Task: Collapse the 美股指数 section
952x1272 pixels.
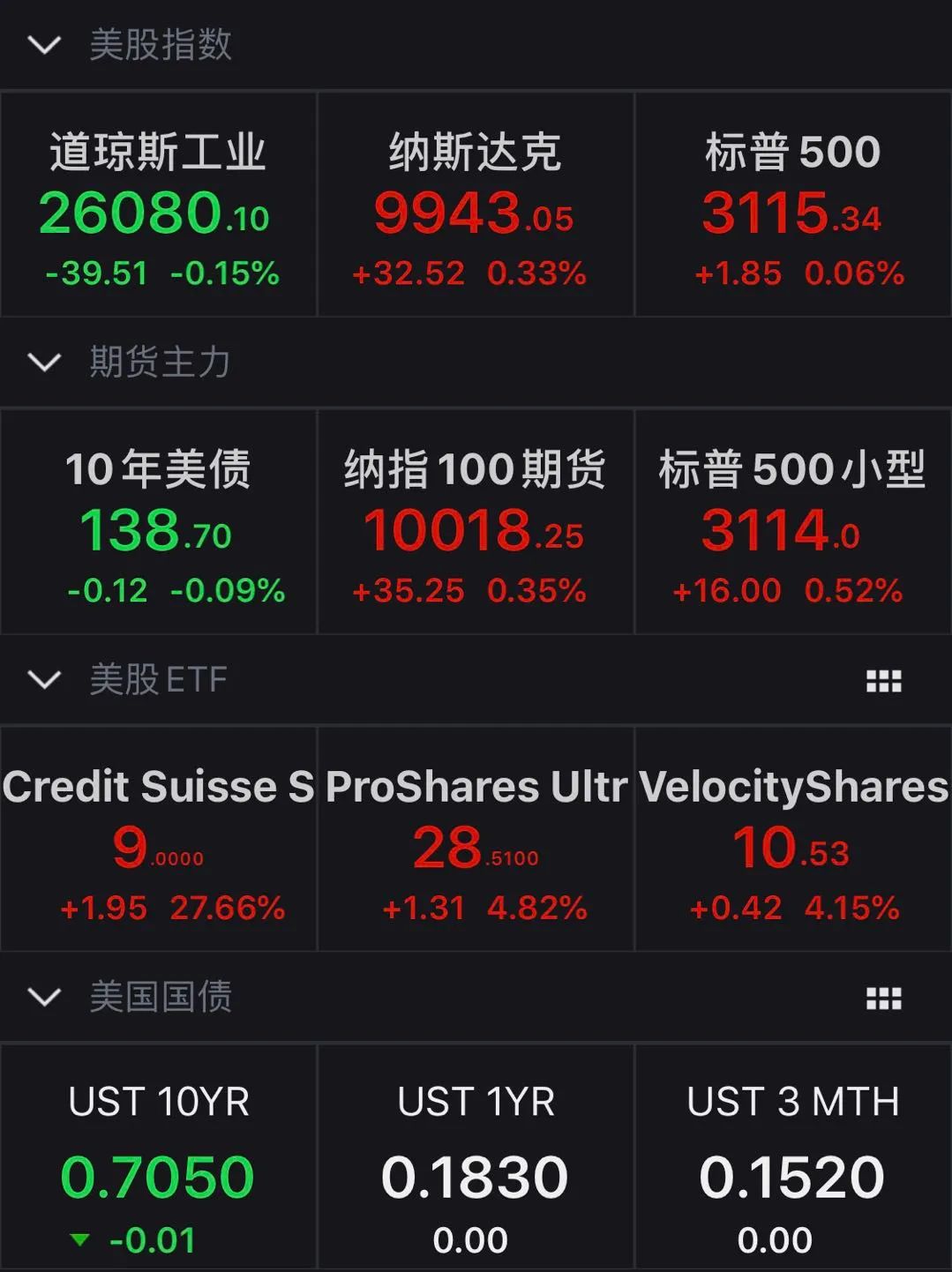Action: pyautogui.click(x=44, y=45)
